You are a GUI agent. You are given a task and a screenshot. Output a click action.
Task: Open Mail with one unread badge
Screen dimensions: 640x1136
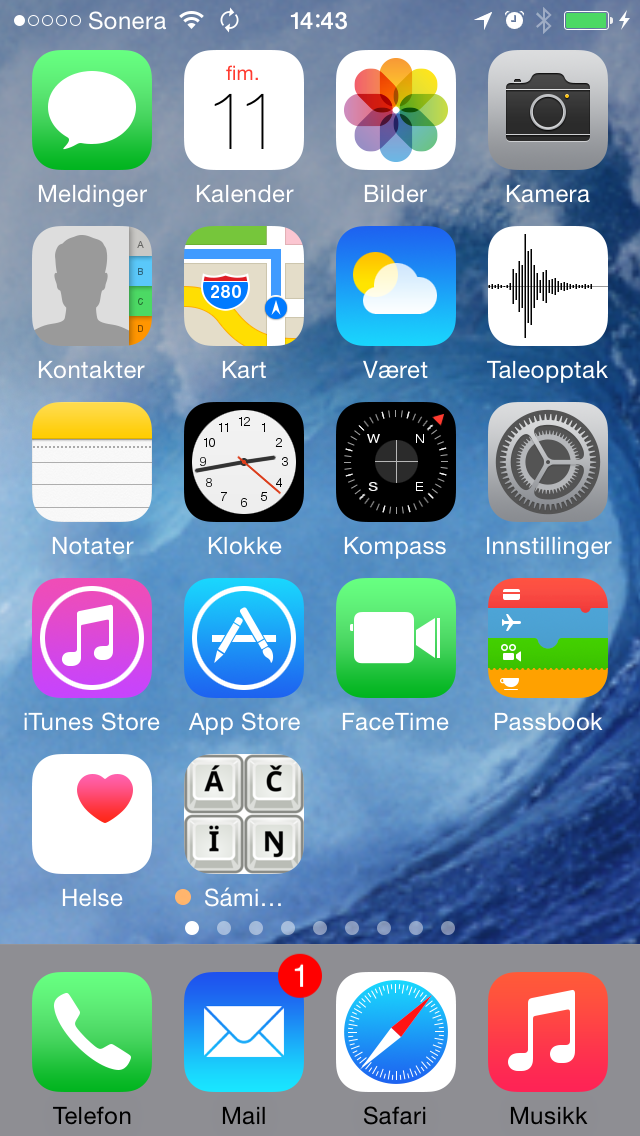coord(244,1032)
